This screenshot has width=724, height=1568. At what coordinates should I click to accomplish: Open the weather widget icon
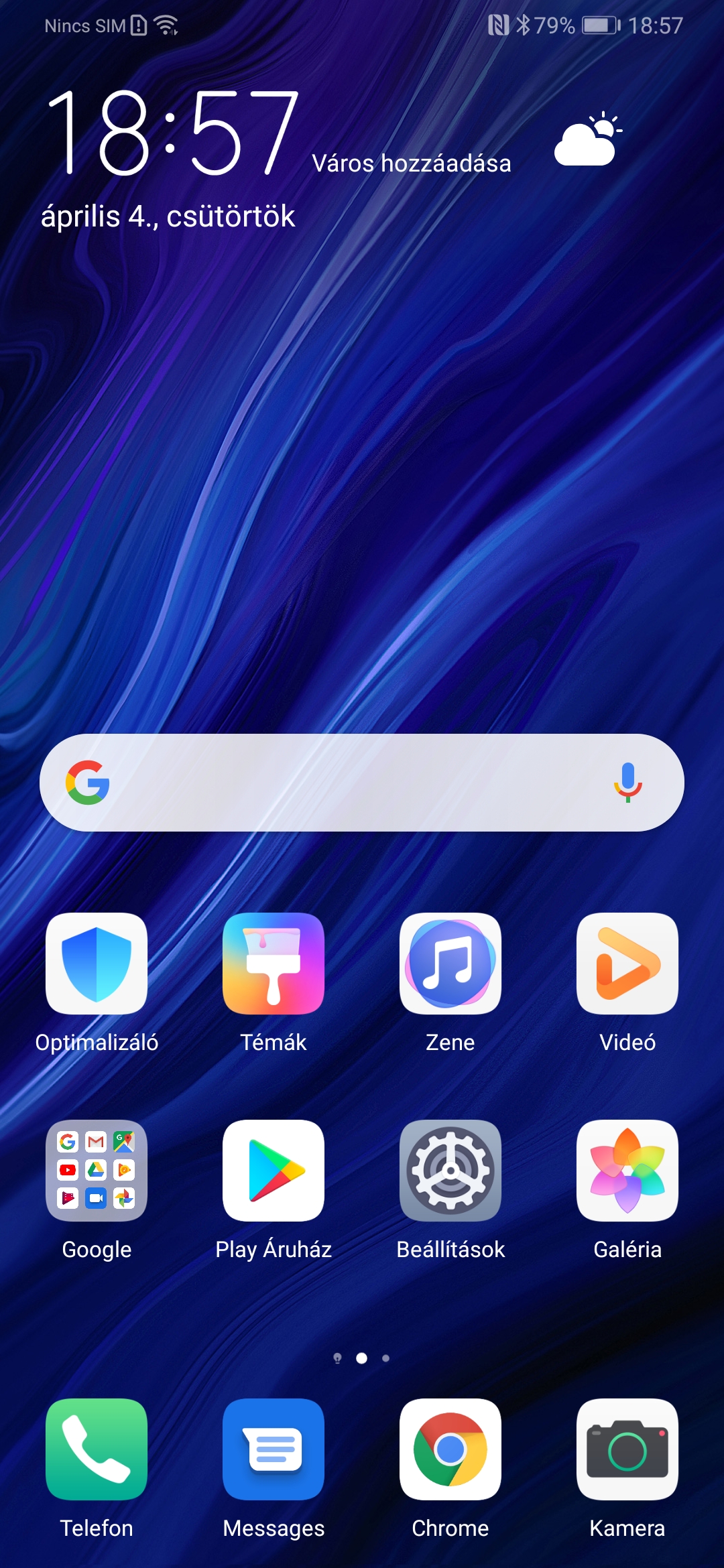pyautogui.click(x=588, y=139)
